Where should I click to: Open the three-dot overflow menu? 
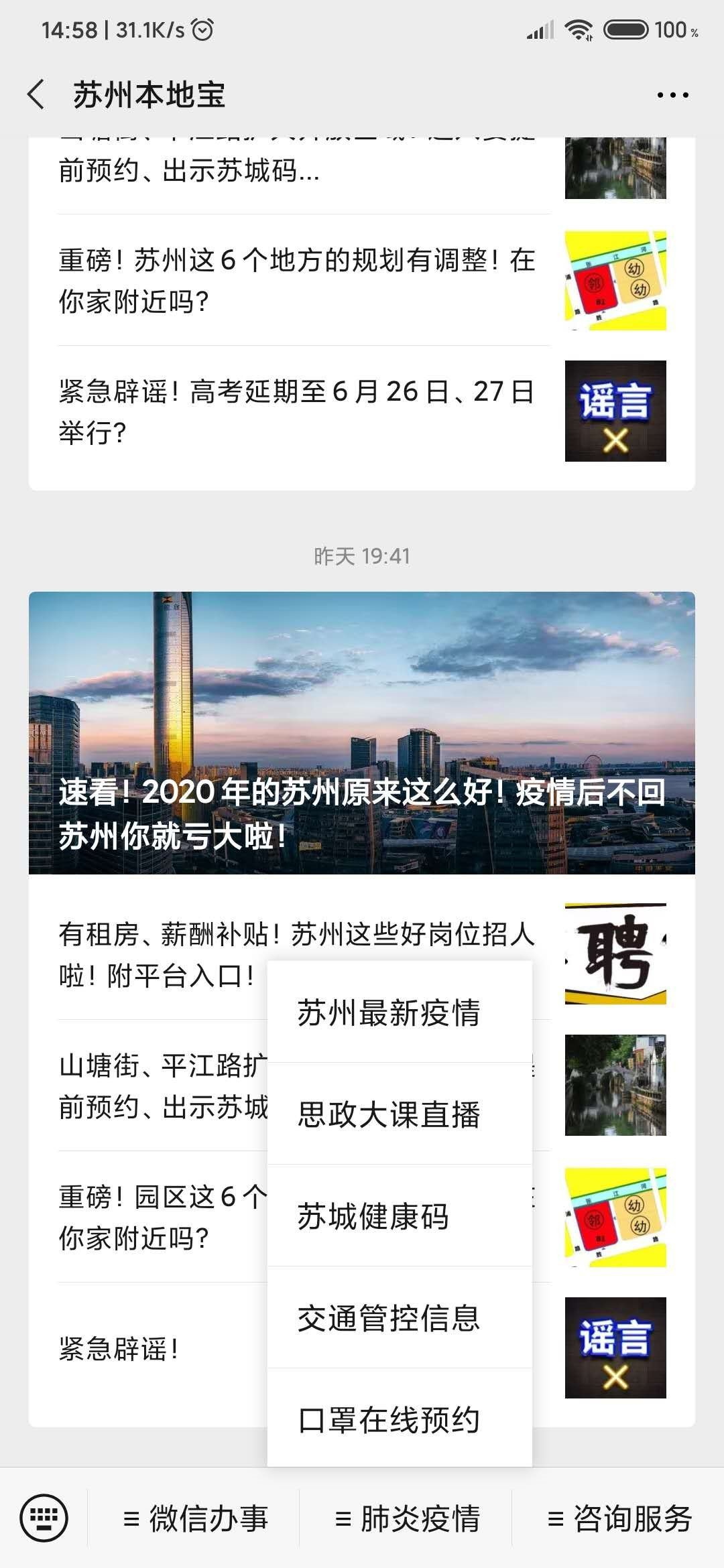click(672, 95)
